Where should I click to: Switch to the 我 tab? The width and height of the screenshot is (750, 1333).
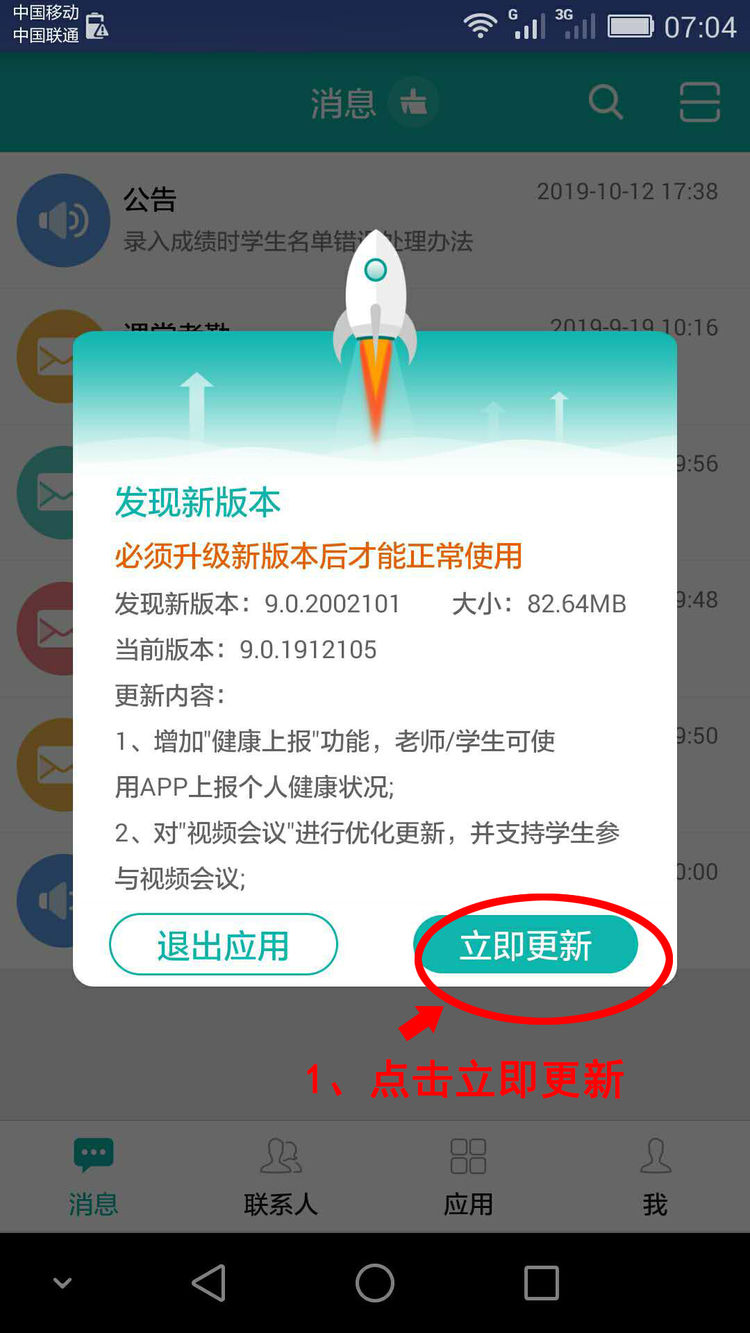pyautogui.click(x=655, y=1176)
